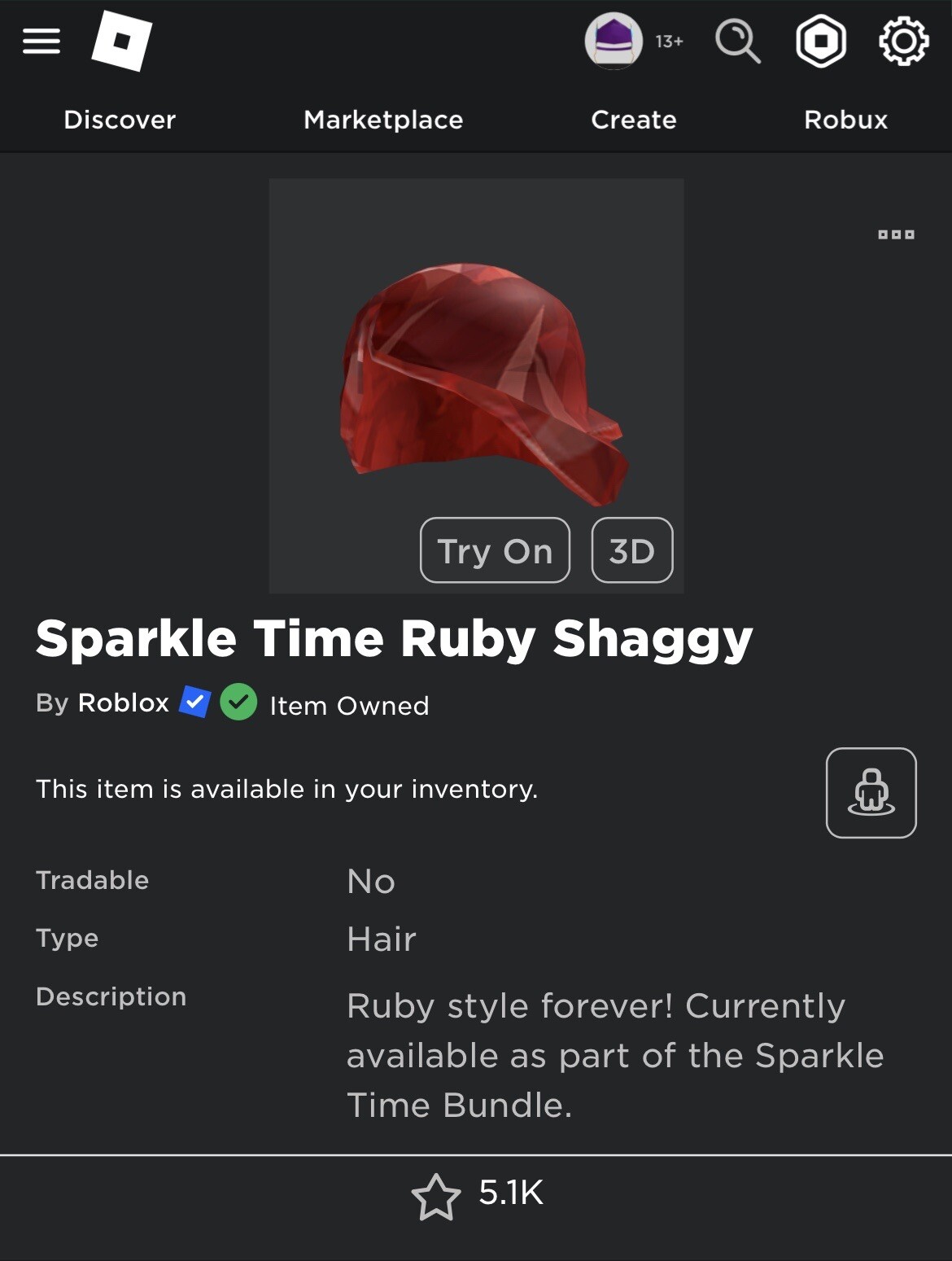Screen dimensions: 952x1261
Task: Switch to the Discover tab
Action: [120, 120]
